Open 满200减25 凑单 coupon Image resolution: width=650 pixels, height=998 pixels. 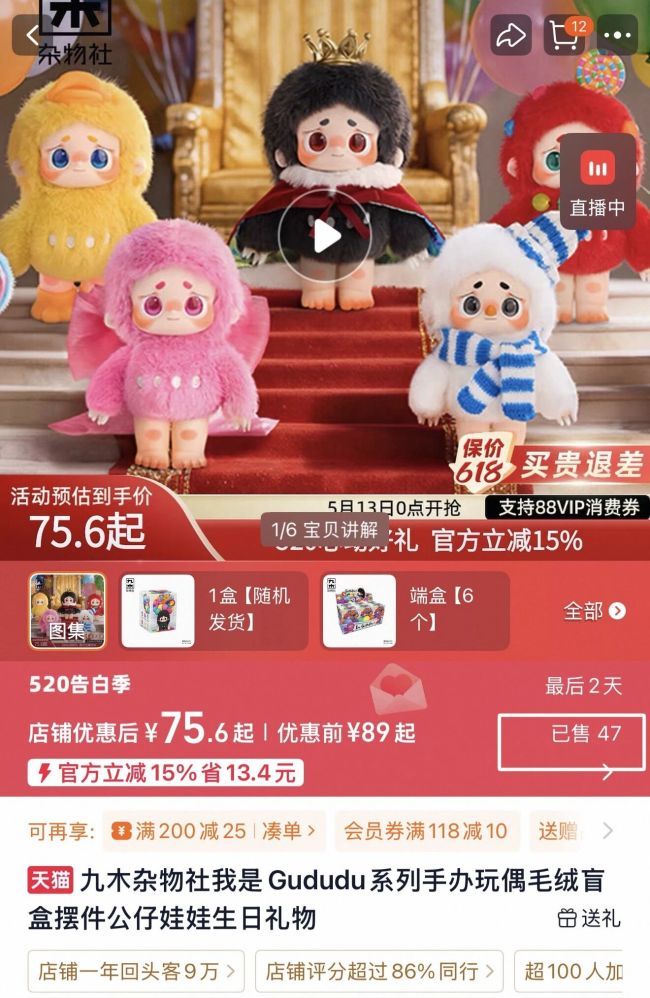coord(214,831)
